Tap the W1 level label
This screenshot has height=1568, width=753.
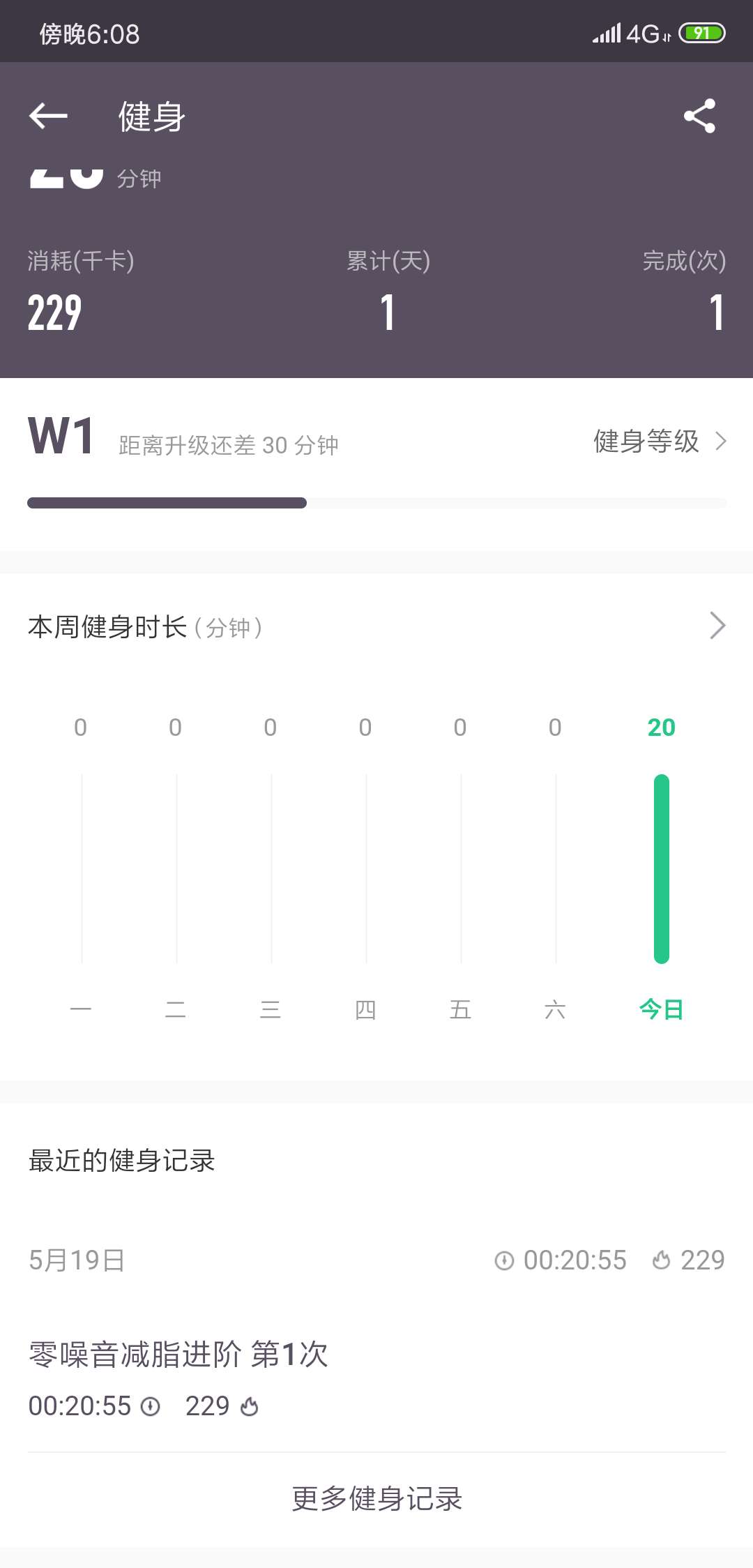[x=59, y=438]
